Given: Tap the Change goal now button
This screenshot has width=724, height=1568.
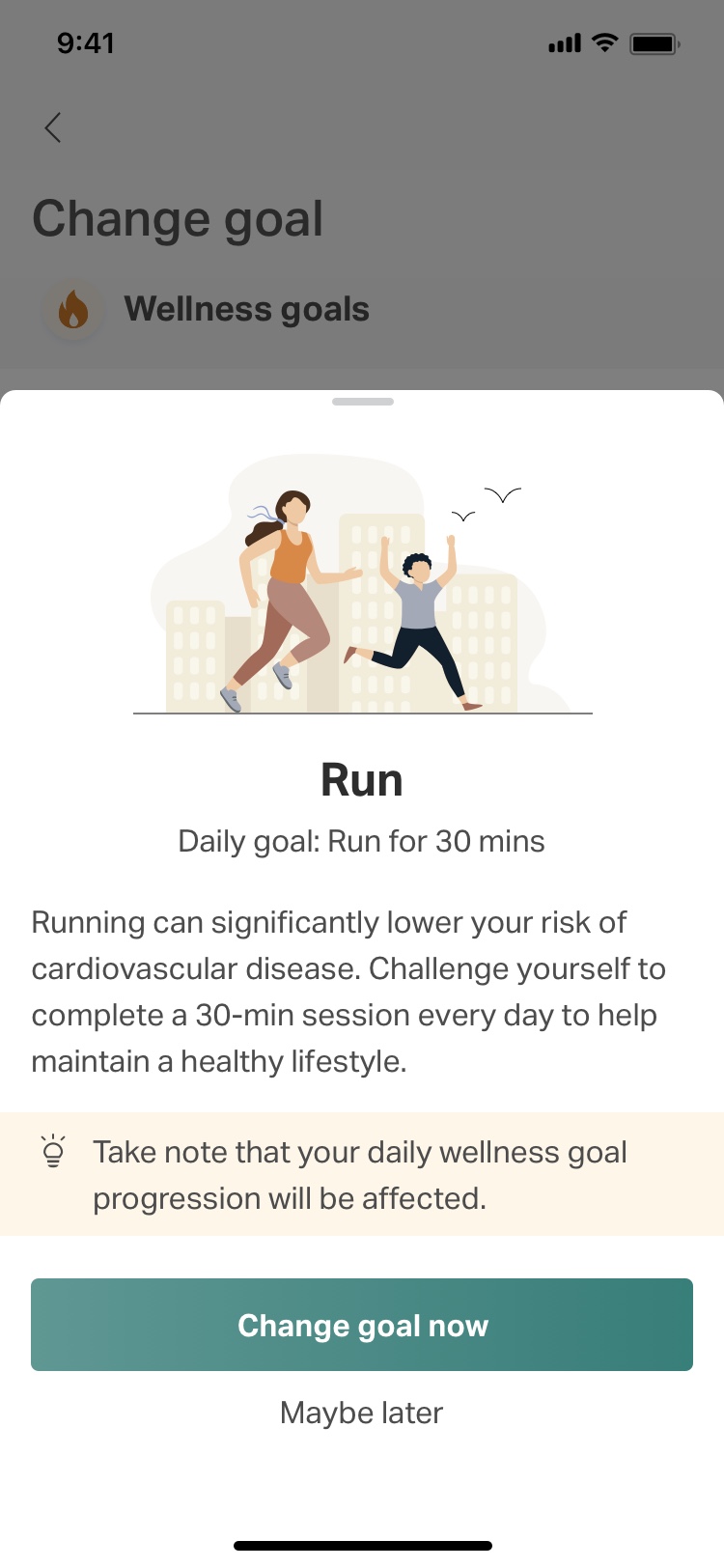Looking at the screenshot, I should (x=362, y=1325).
